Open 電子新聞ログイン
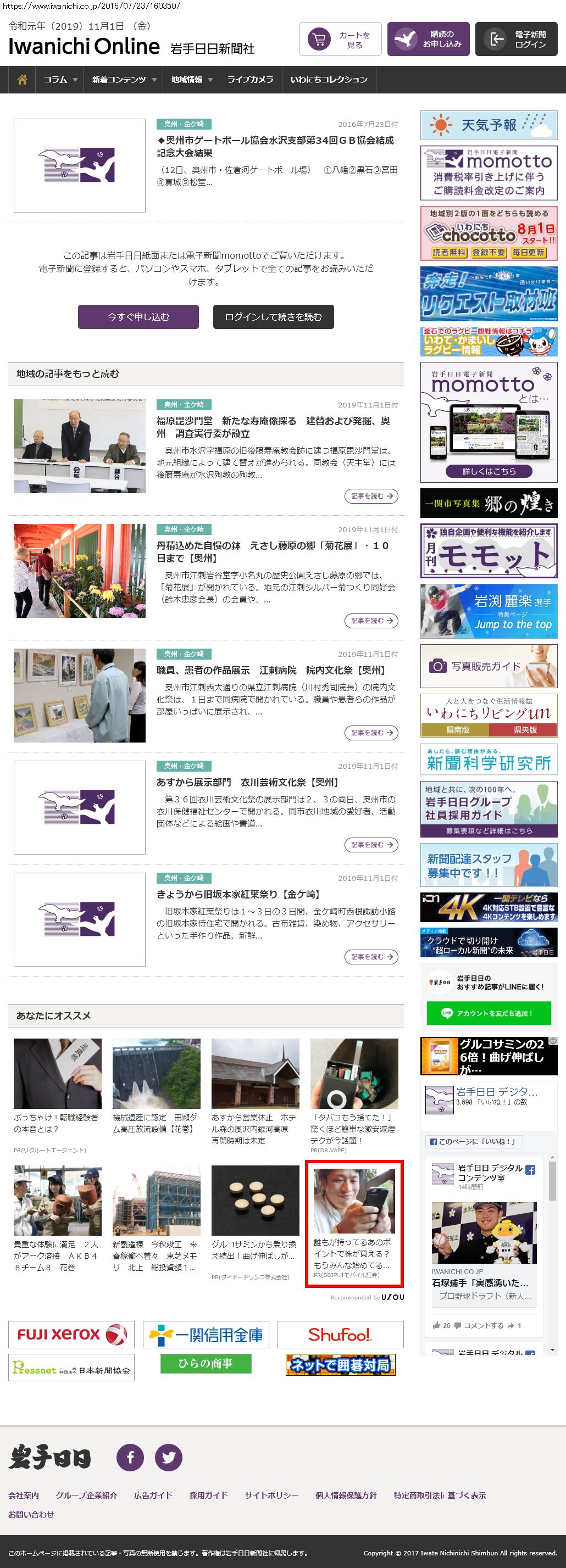Image resolution: width=566 pixels, height=1568 pixels. tap(516, 40)
